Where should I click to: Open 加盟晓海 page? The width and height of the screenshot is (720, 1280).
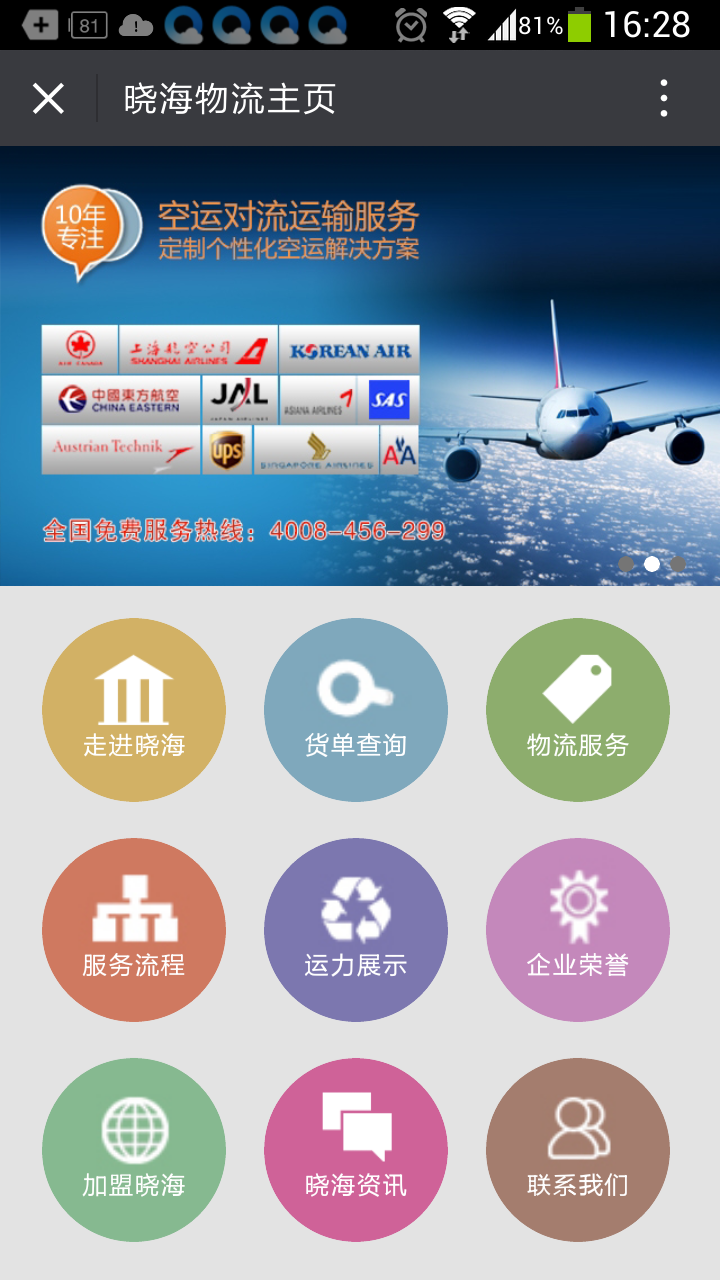coord(134,1150)
